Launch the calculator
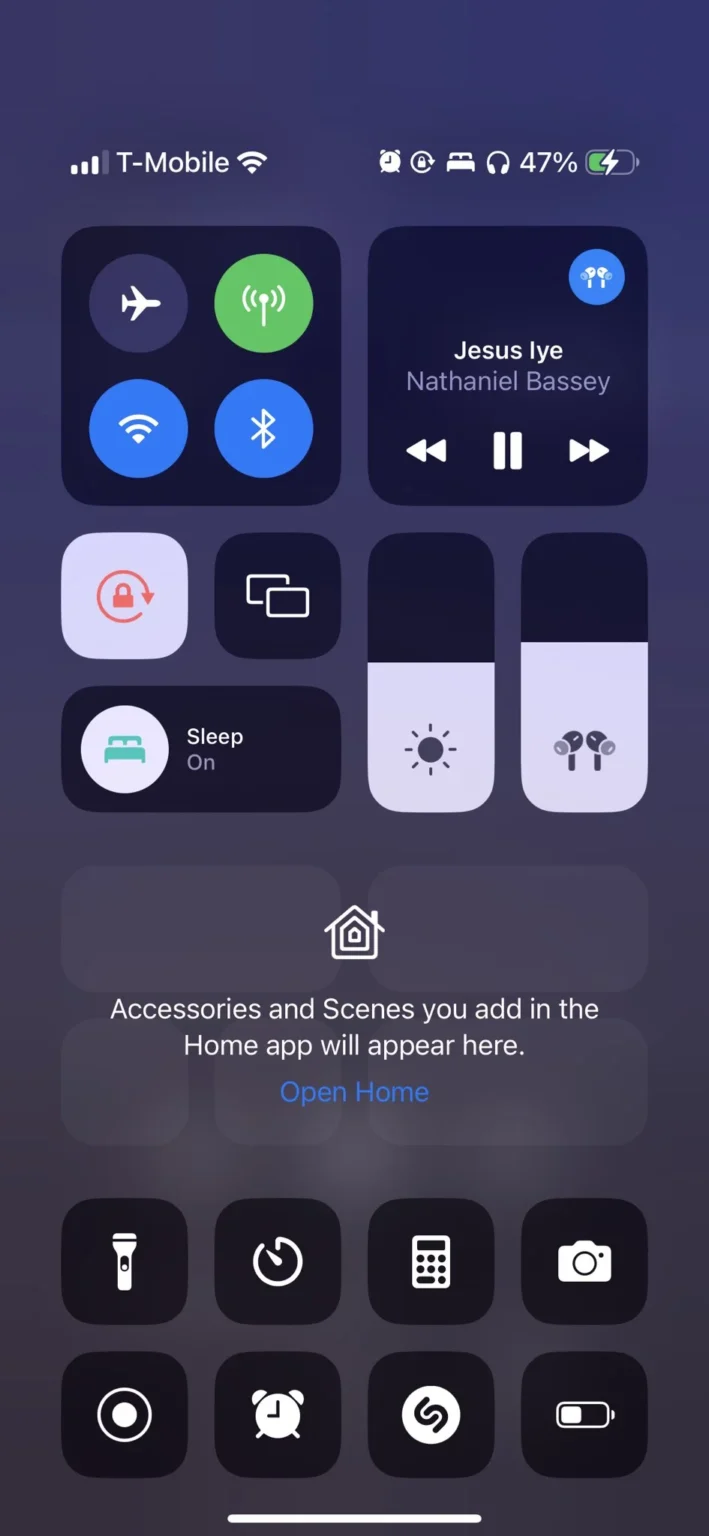 431,1262
